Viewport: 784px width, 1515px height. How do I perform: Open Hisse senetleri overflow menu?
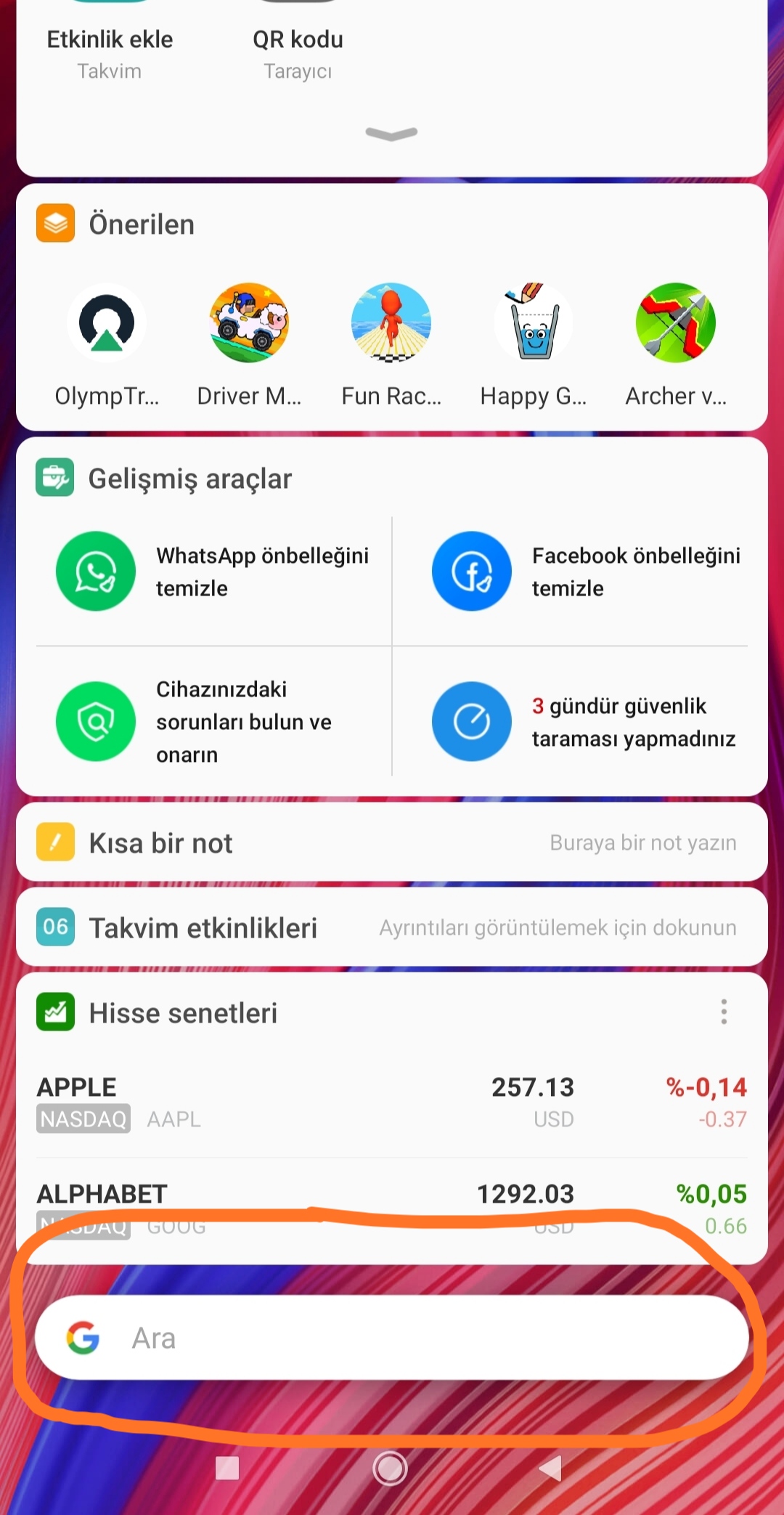pos(723,1012)
